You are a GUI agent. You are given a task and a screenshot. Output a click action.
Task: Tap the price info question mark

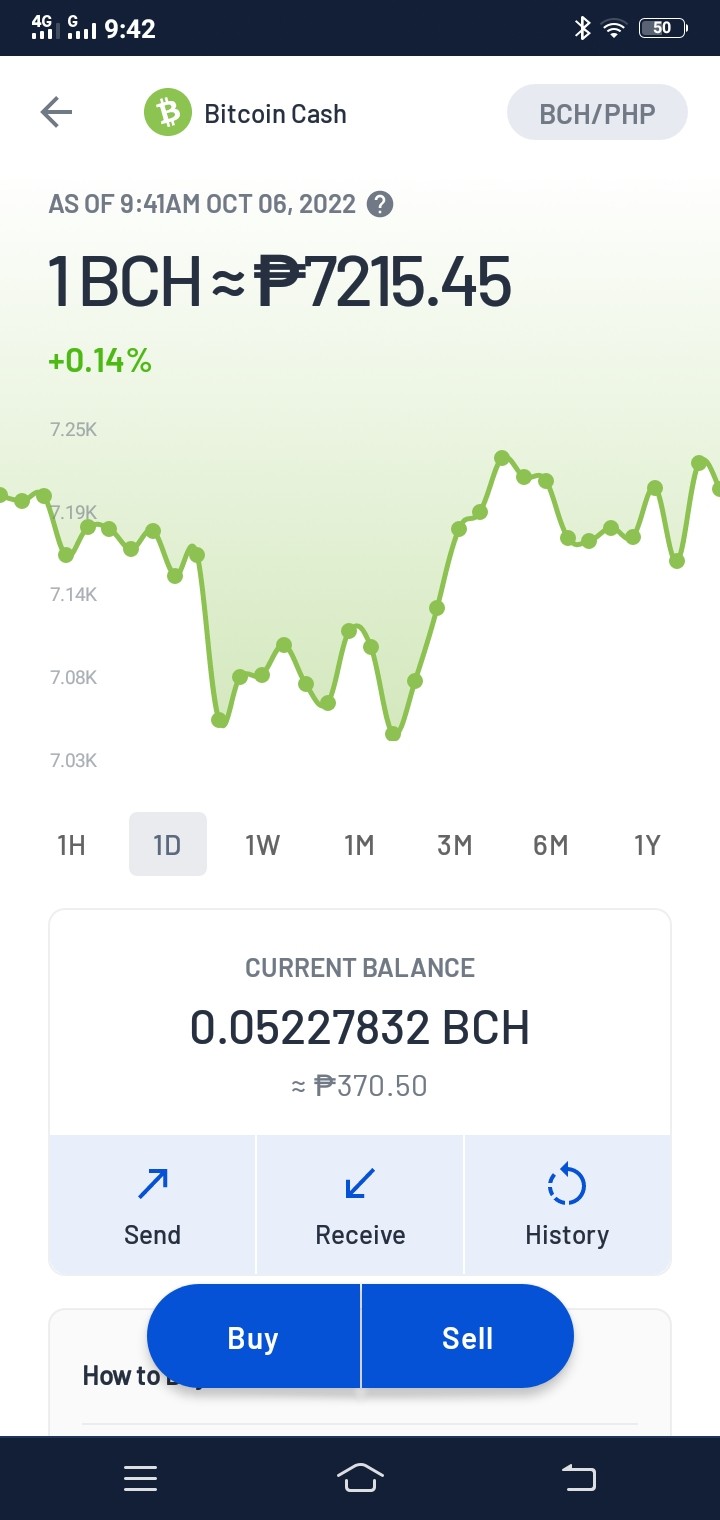(380, 204)
